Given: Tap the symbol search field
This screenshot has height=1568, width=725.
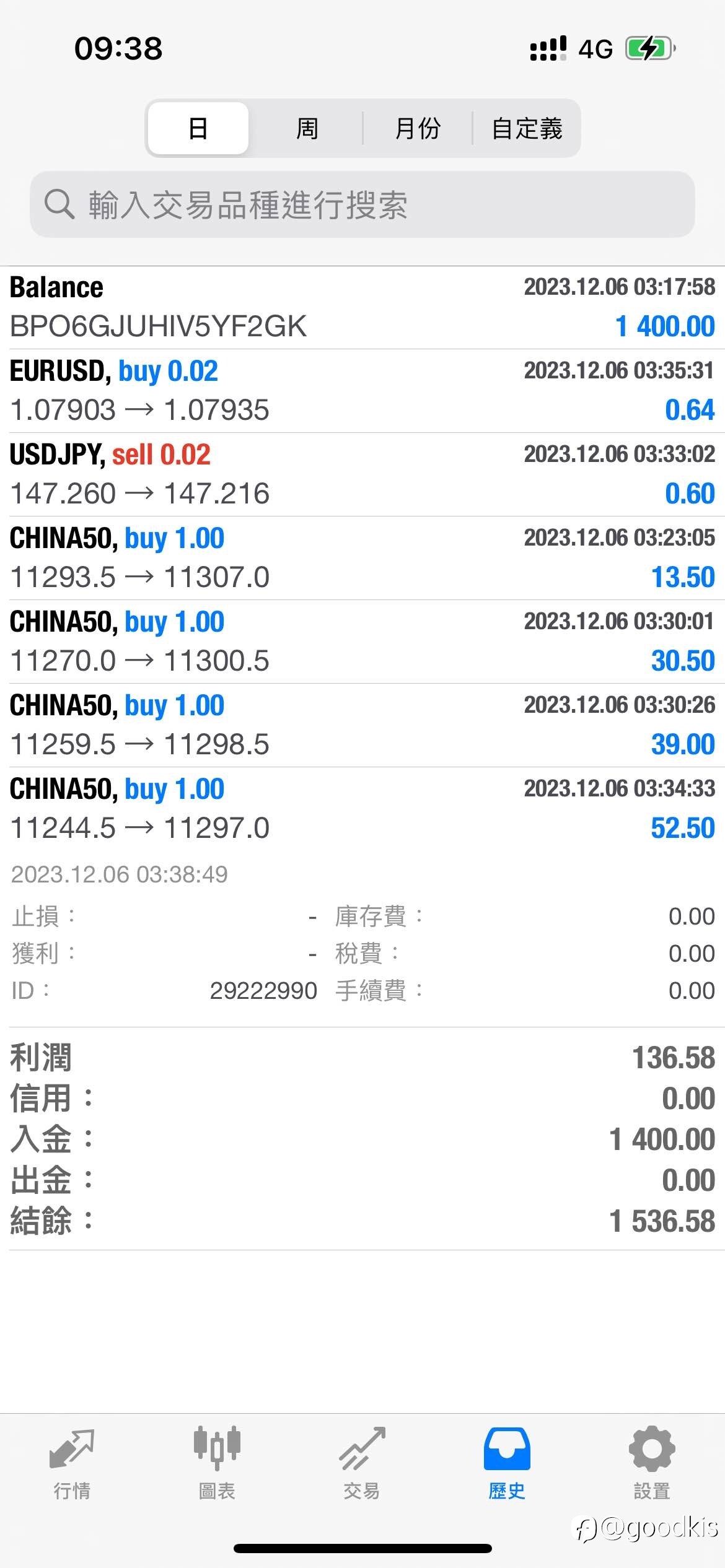Looking at the screenshot, I should (x=362, y=204).
